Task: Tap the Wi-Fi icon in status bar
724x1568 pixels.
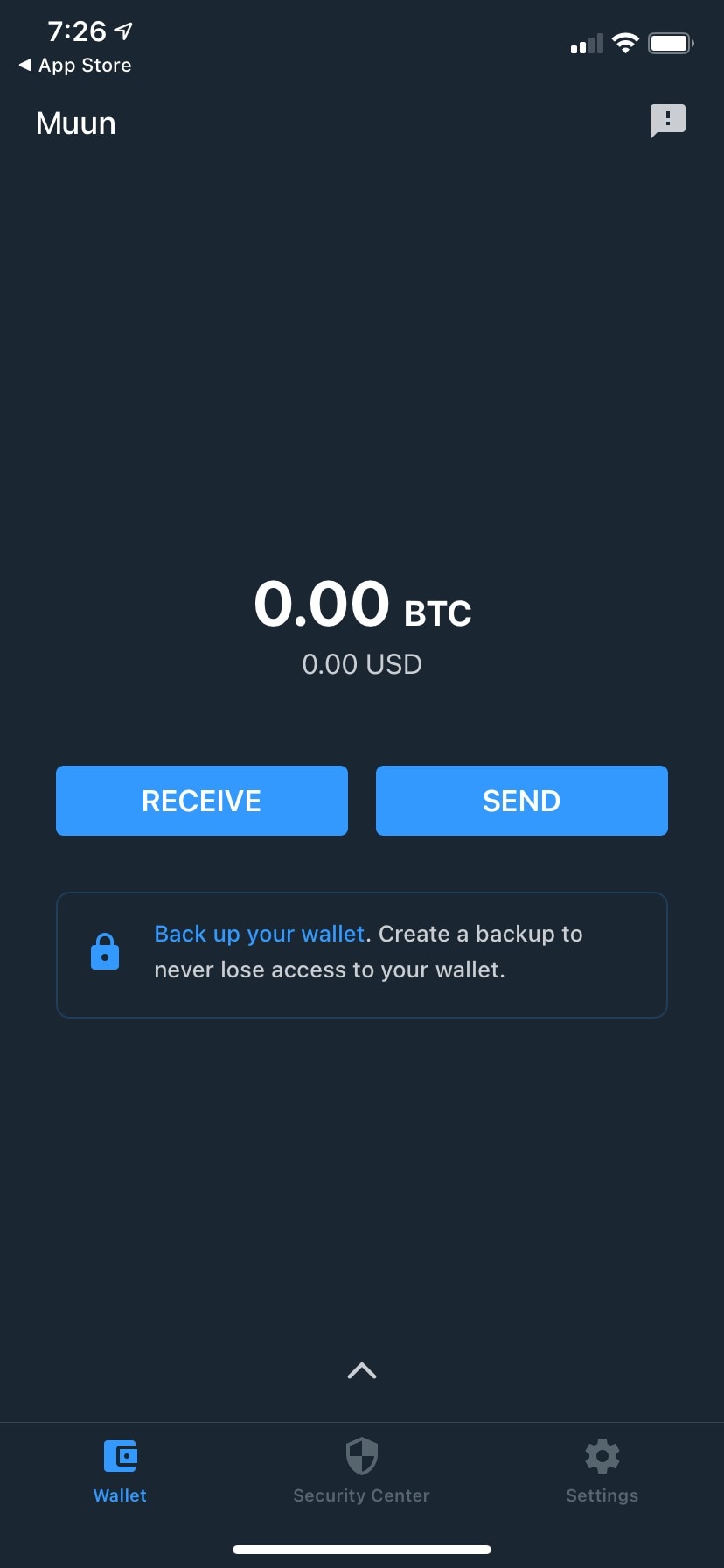Action: pyautogui.click(x=625, y=42)
